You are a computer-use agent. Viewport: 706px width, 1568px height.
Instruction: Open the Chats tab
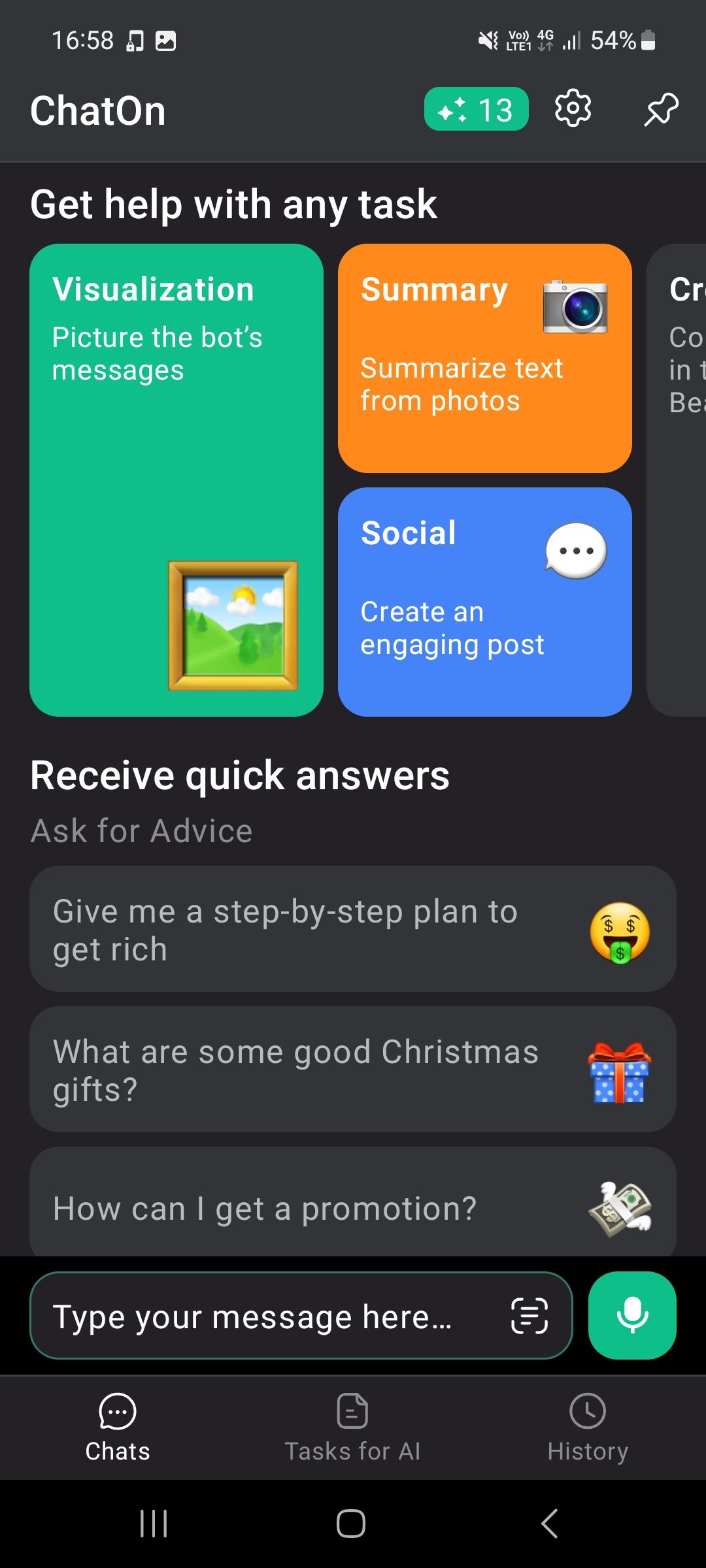point(117,1431)
